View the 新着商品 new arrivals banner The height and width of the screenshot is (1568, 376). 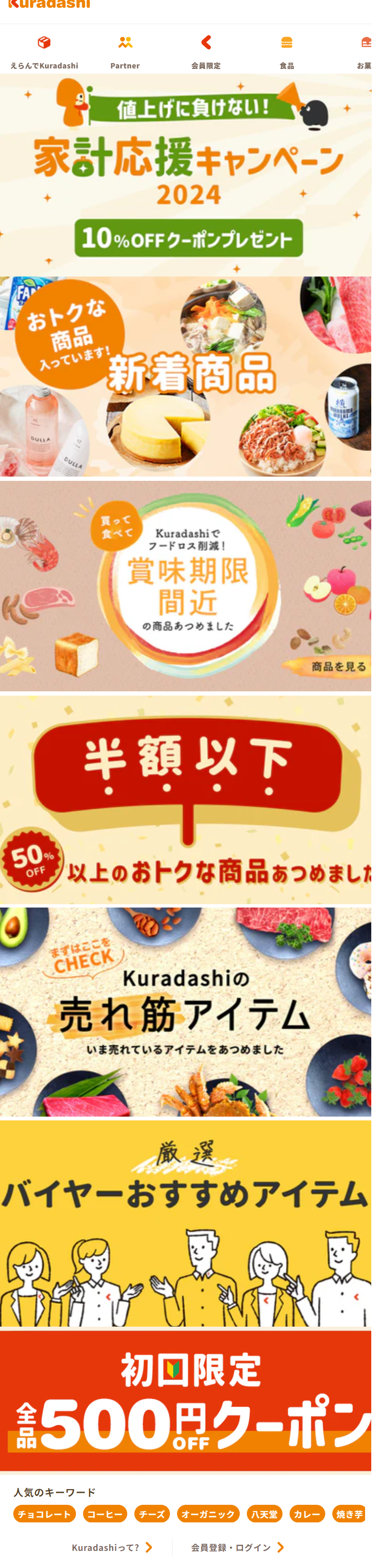click(186, 376)
